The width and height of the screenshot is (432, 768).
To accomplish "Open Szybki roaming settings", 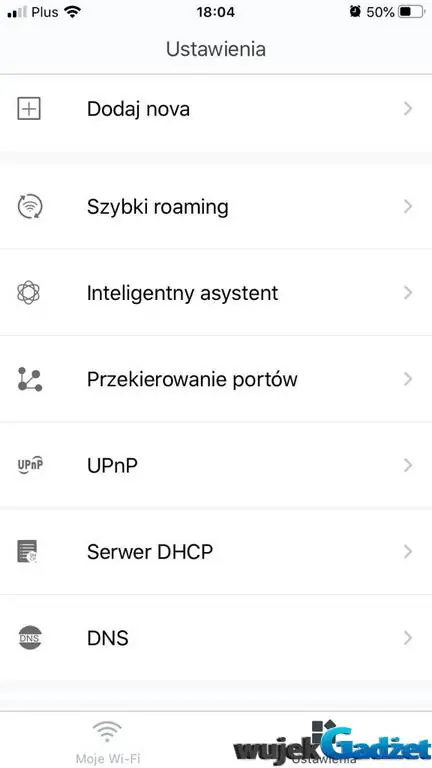I will [x=216, y=207].
